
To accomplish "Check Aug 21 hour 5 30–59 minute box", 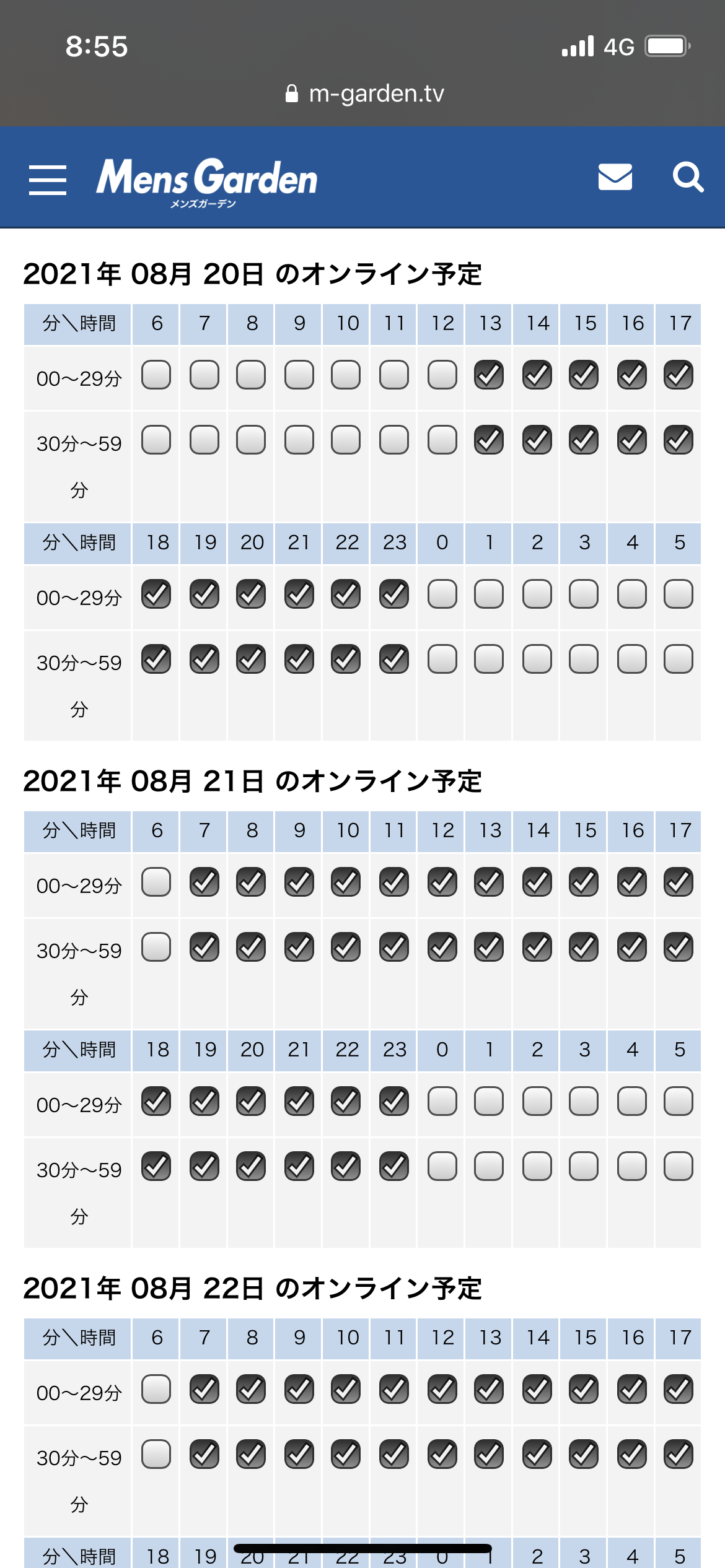I will coord(679,1167).
